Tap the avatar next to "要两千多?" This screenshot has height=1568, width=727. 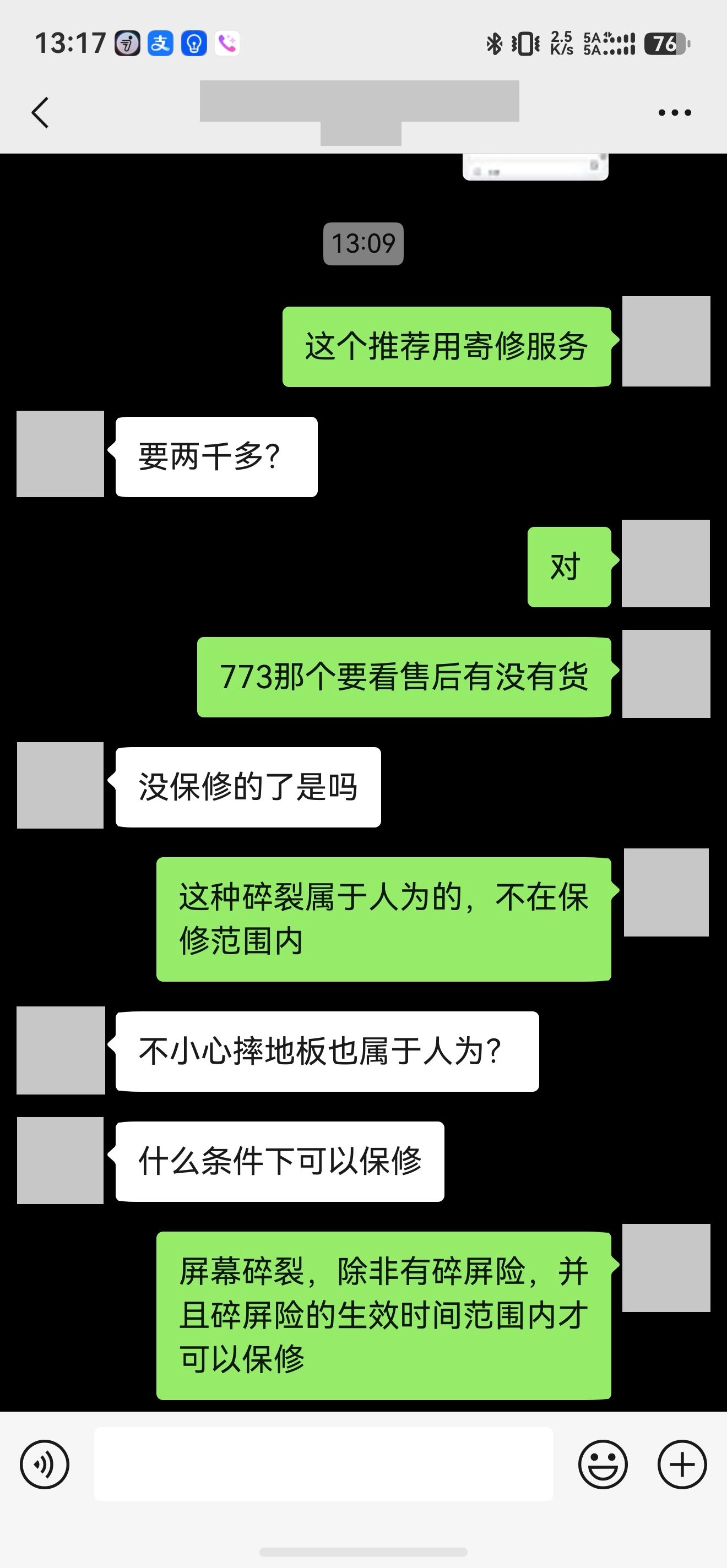point(60,454)
